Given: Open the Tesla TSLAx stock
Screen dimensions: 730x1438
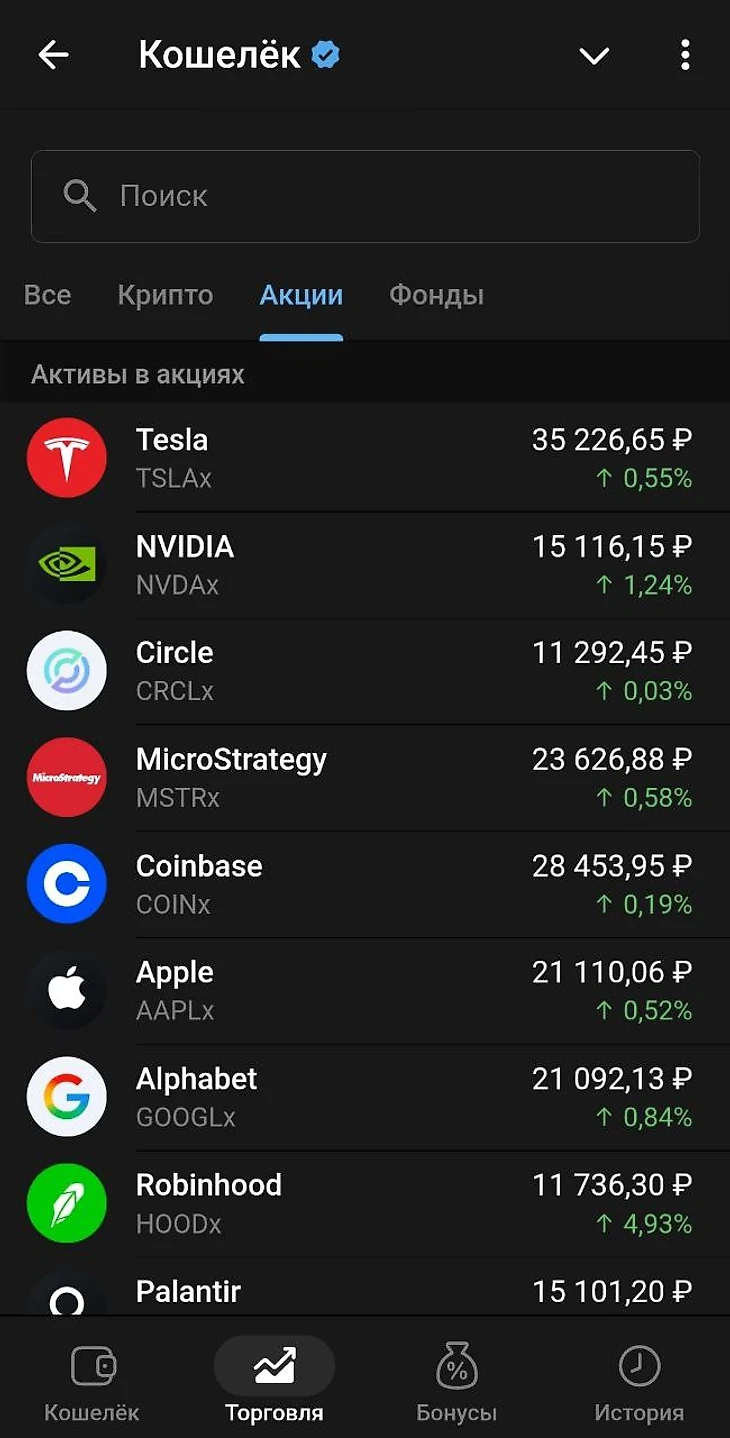Looking at the screenshot, I should coord(365,458).
